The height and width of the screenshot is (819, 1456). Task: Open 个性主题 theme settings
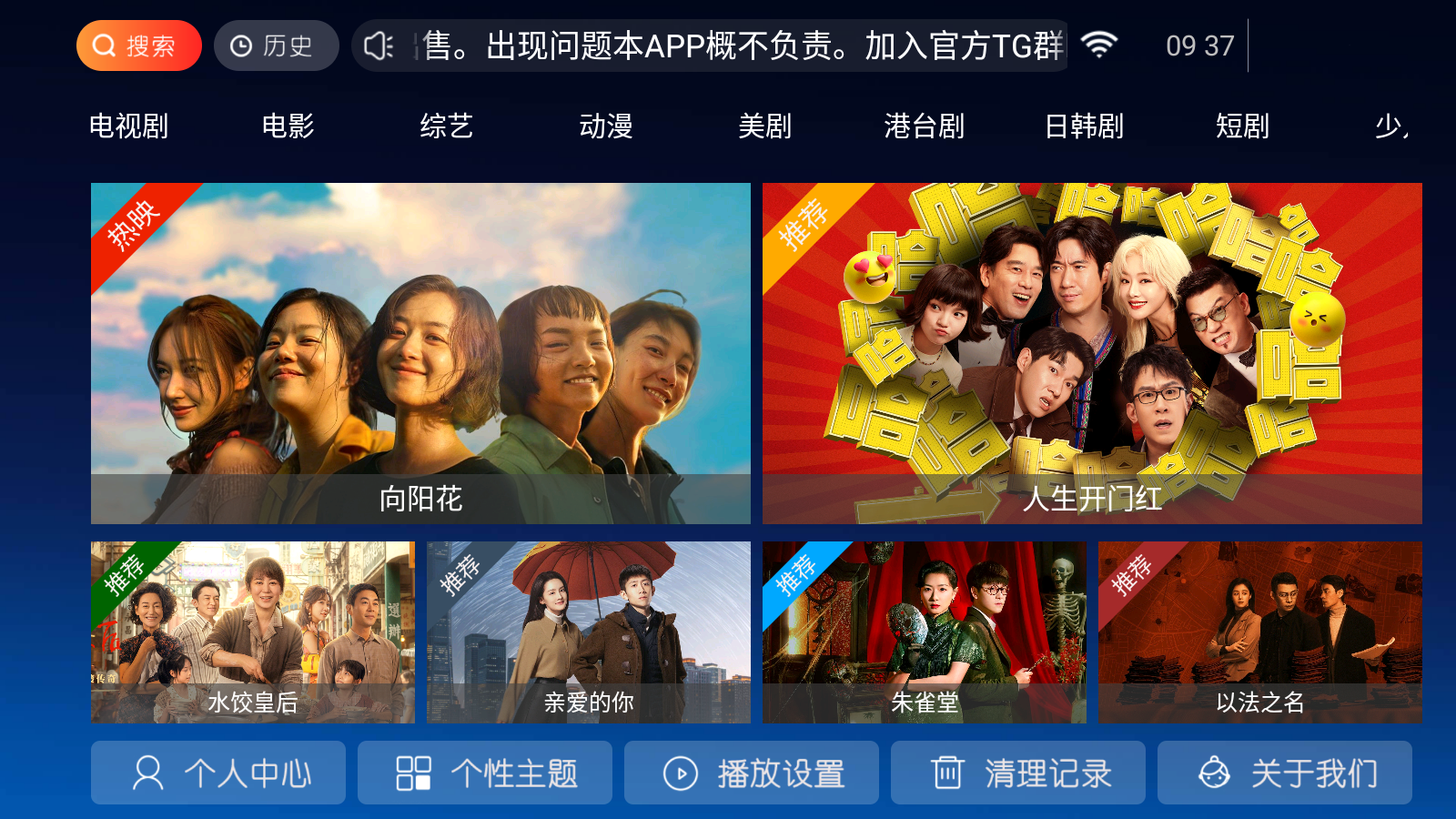(485, 773)
